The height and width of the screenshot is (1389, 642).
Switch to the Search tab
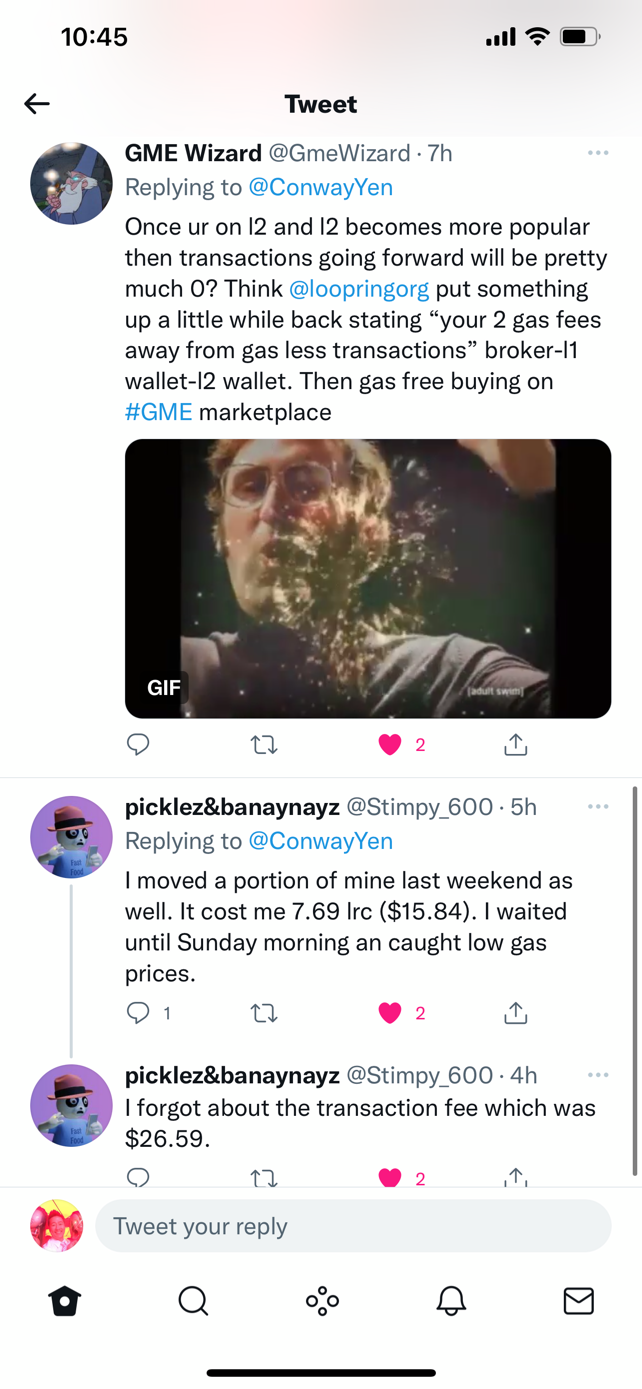click(193, 1300)
